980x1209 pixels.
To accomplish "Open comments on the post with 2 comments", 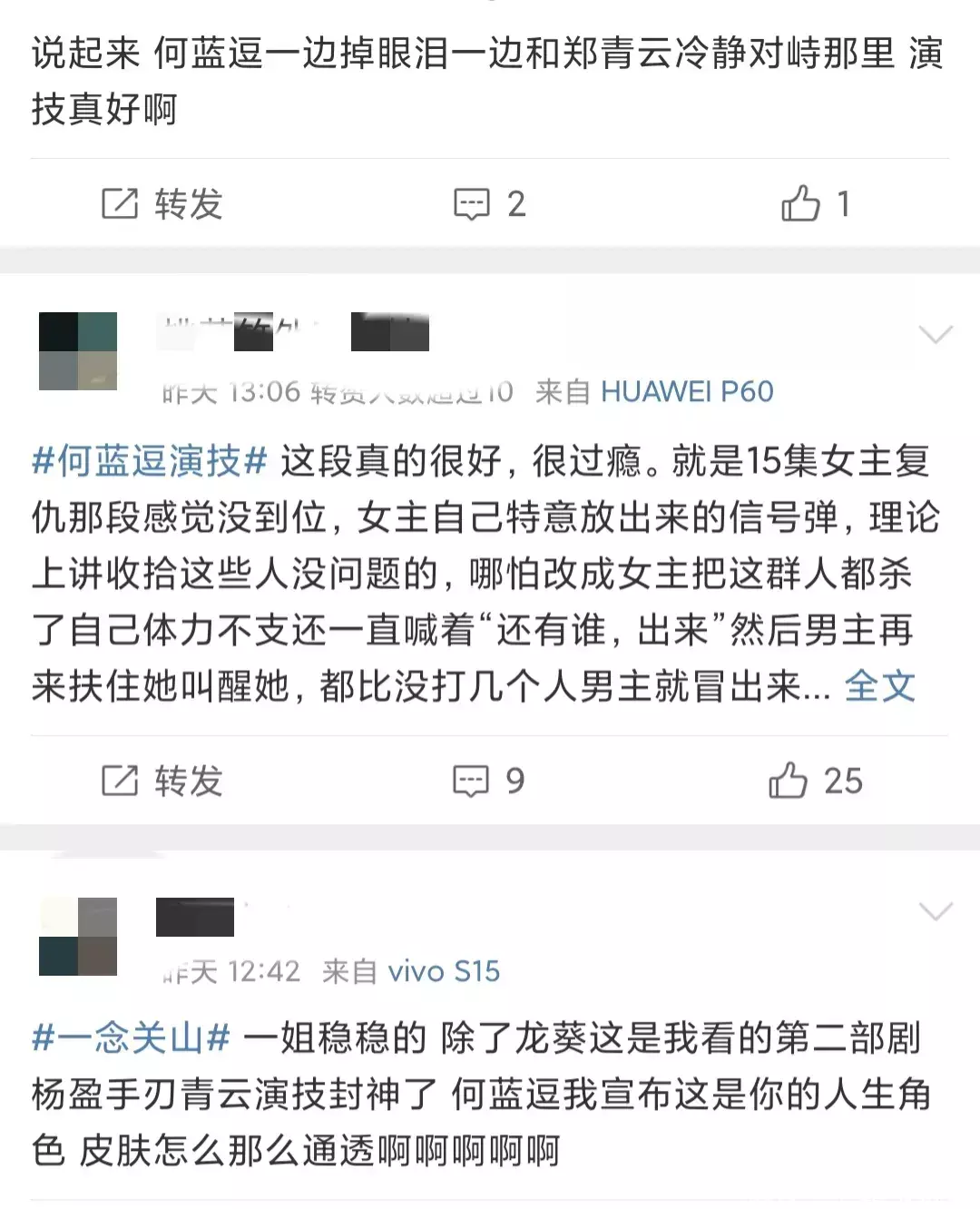I will click(x=489, y=204).
